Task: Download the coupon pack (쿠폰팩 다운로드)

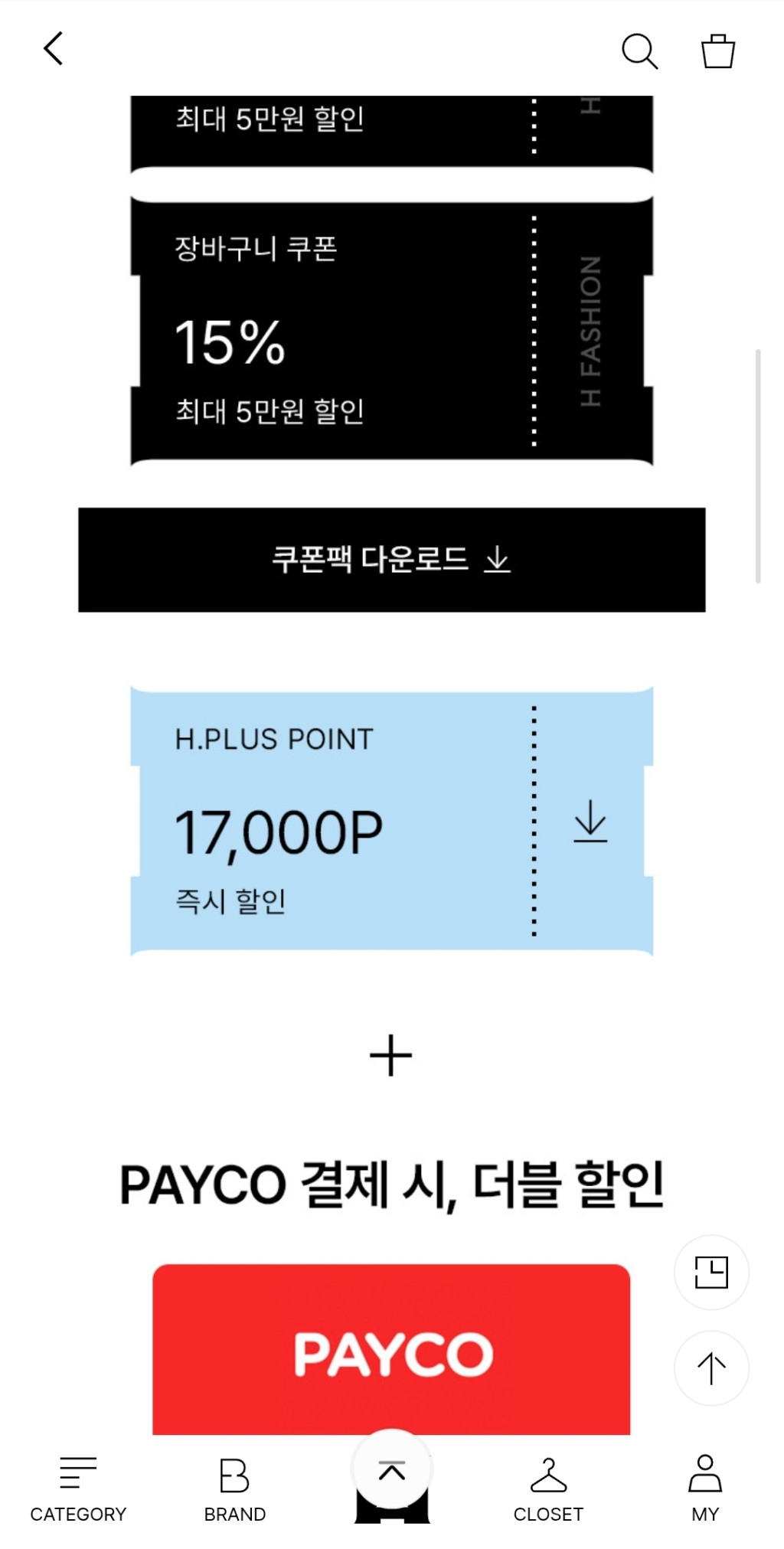Action: click(x=391, y=560)
